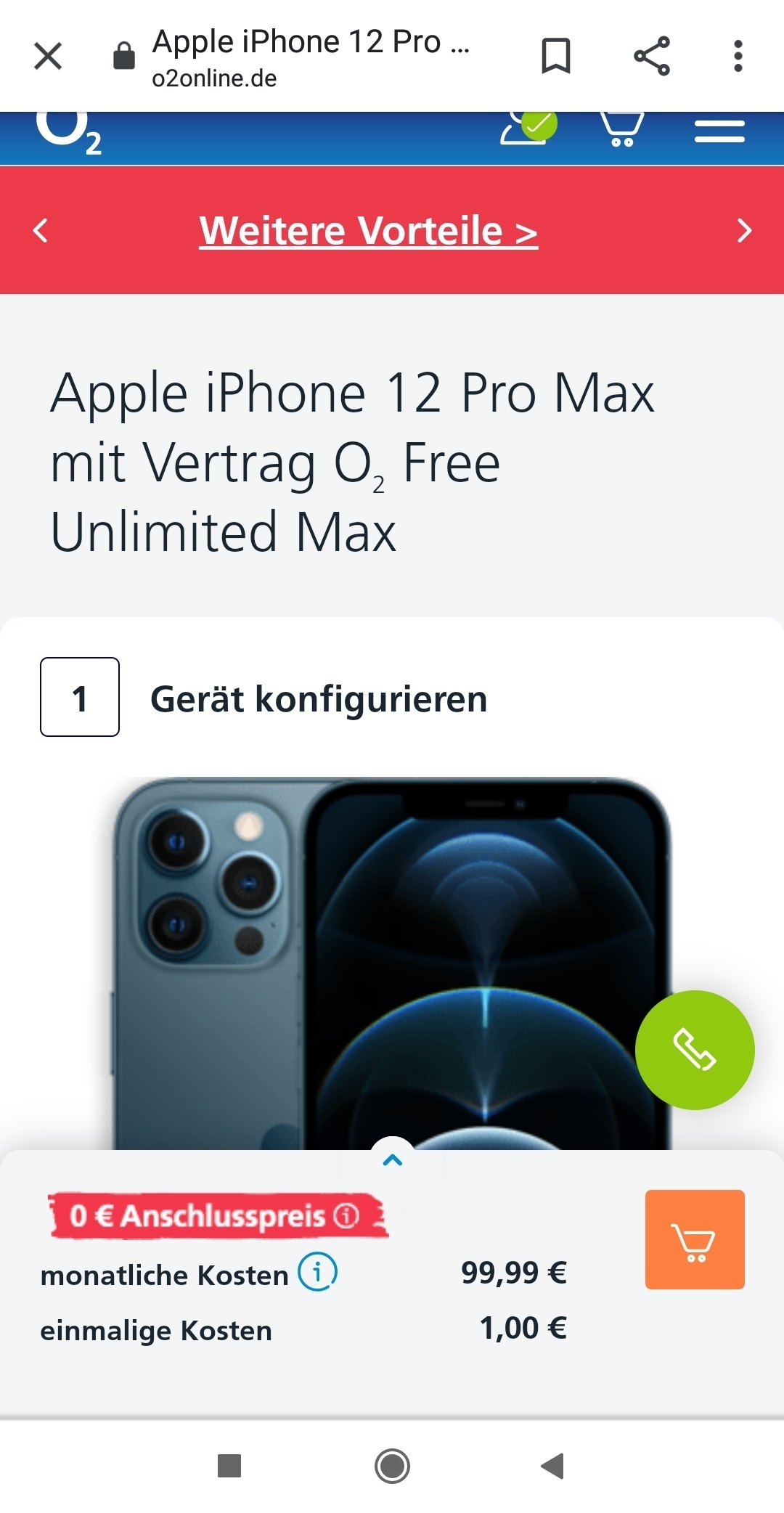Share this page link

pos(652,56)
